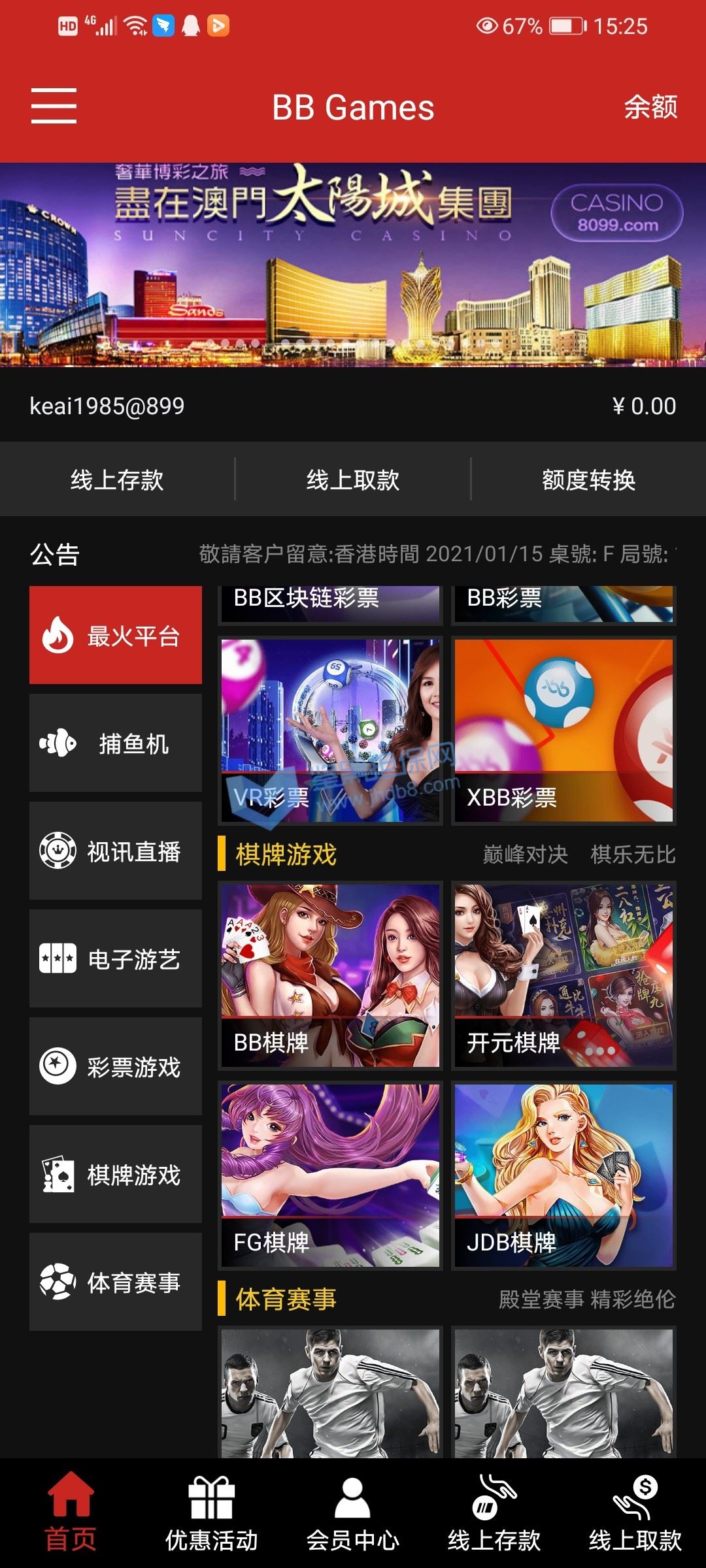Viewport: 706px width, 1568px height.
Task: Launch the XBB彩票 game tile
Action: tap(563, 730)
